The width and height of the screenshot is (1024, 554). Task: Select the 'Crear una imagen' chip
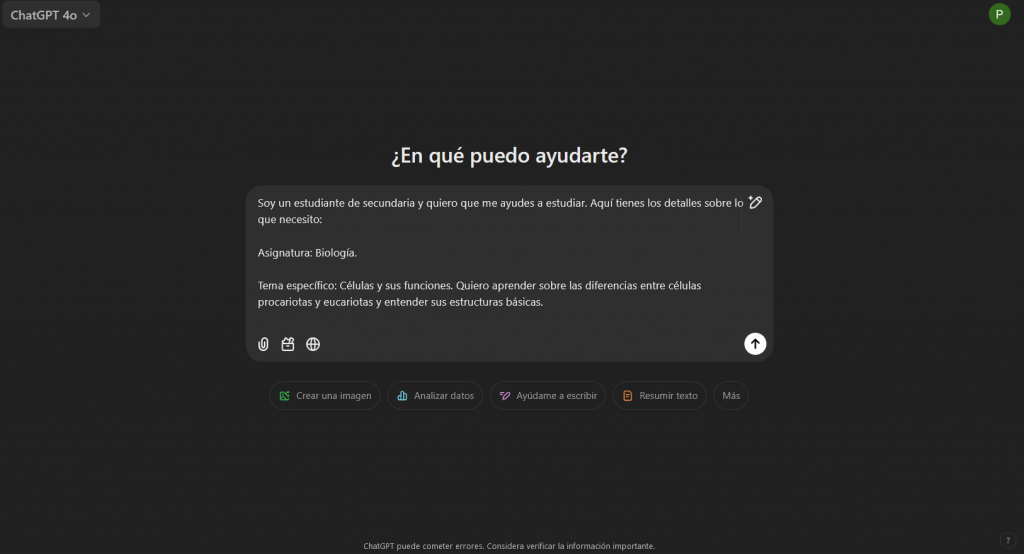(x=325, y=396)
